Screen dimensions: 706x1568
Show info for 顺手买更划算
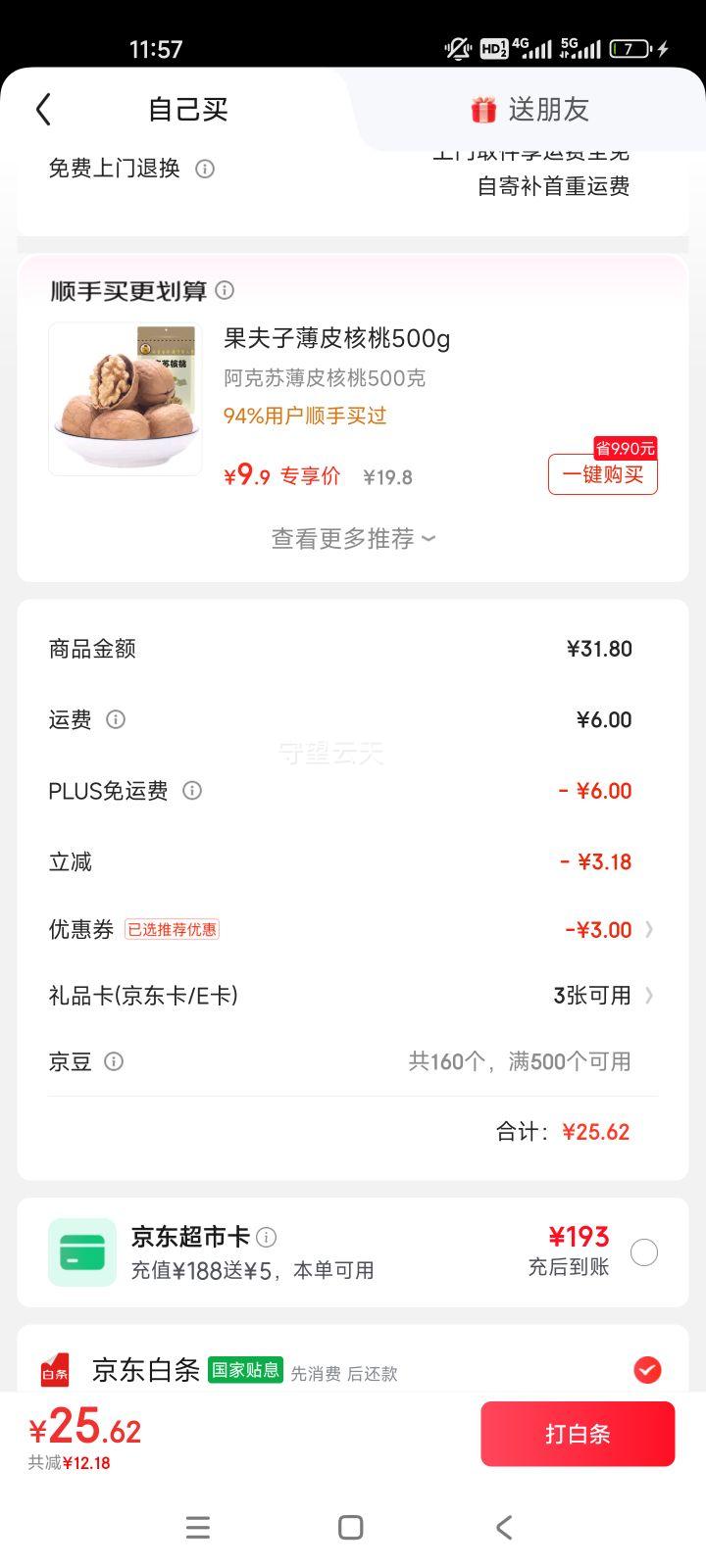pos(225,290)
